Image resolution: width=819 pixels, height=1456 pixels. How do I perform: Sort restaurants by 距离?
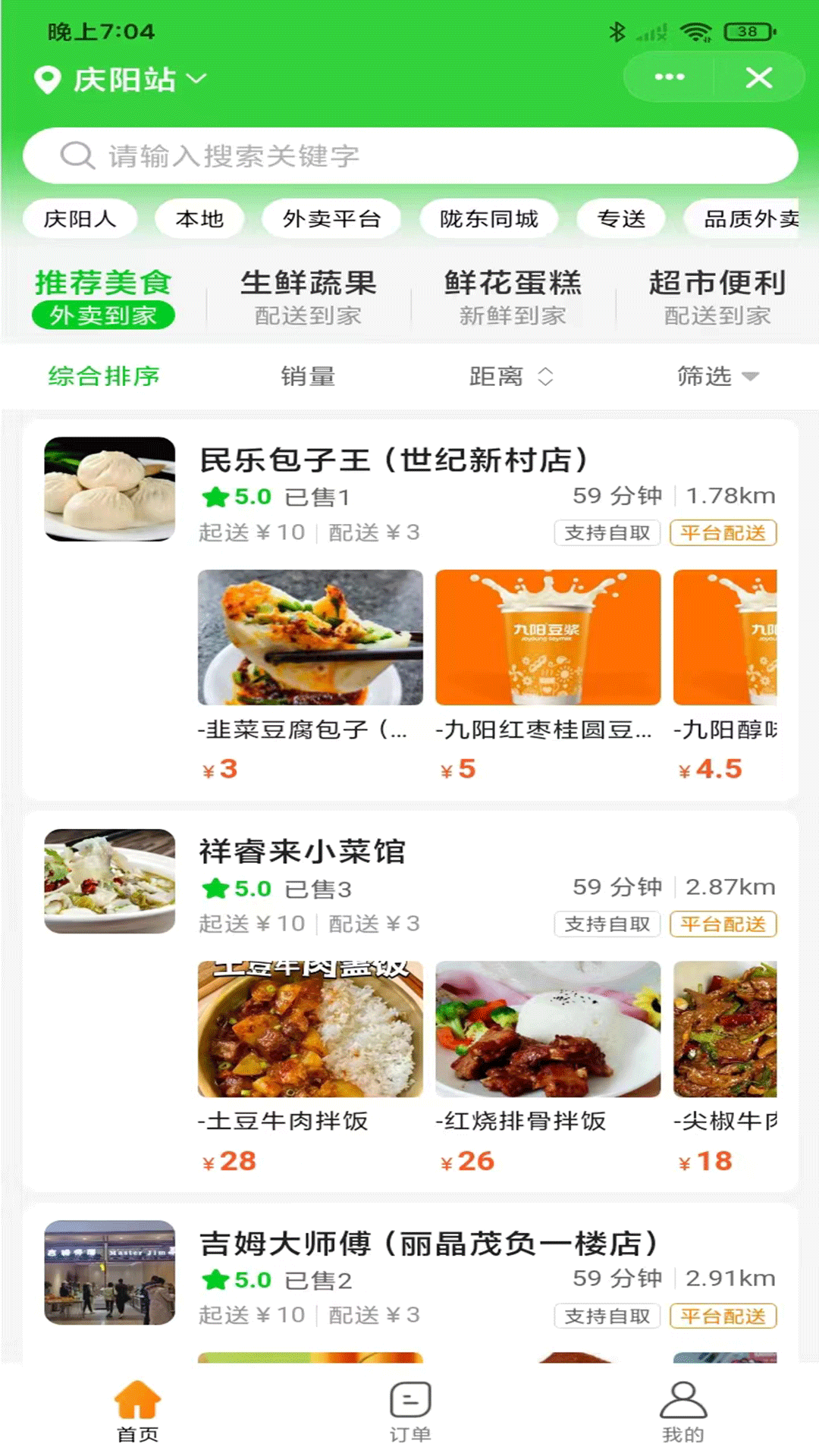510,376
